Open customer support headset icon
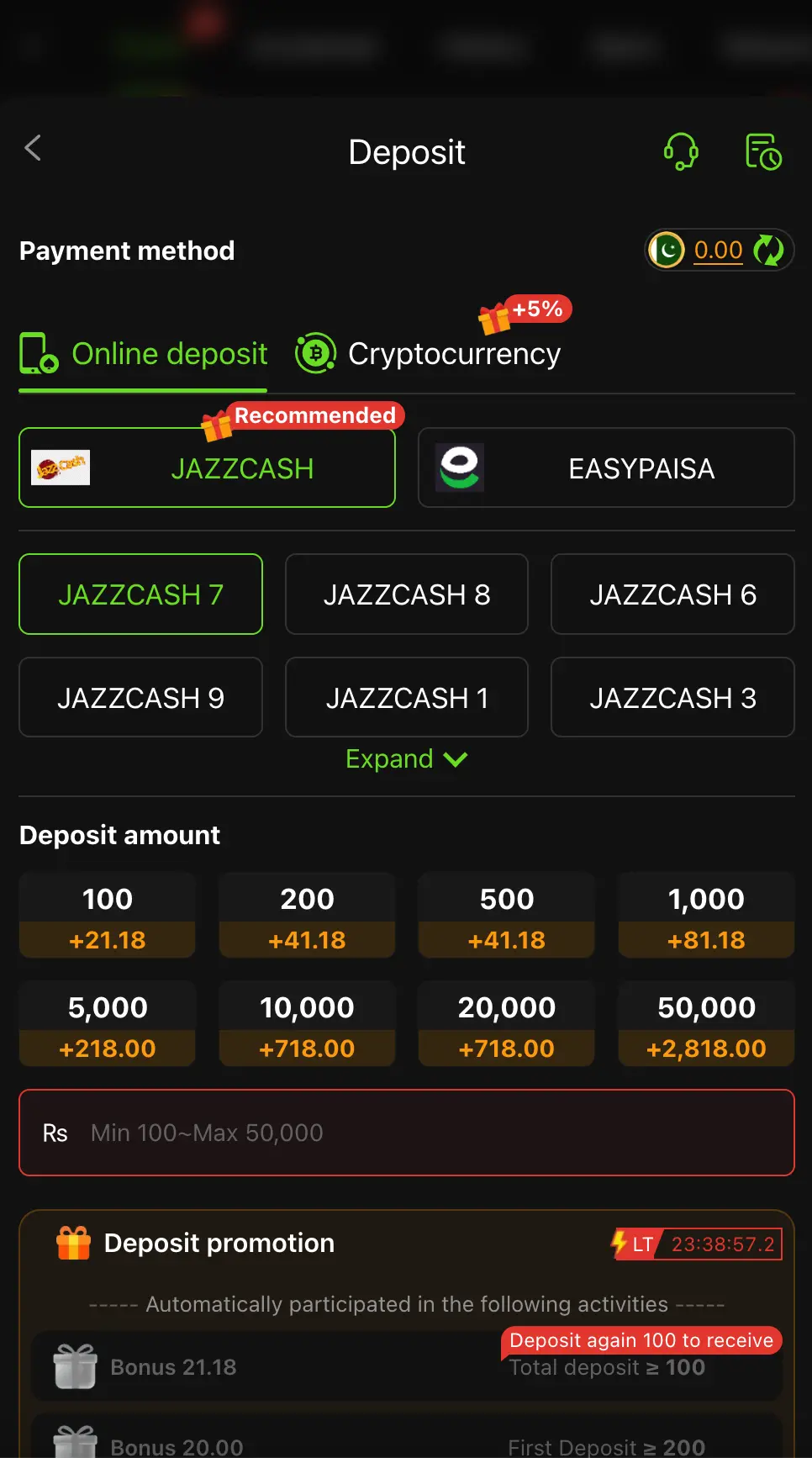Image resolution: width=812 pixels, height=1458 pixels. [x=681, y=152]
